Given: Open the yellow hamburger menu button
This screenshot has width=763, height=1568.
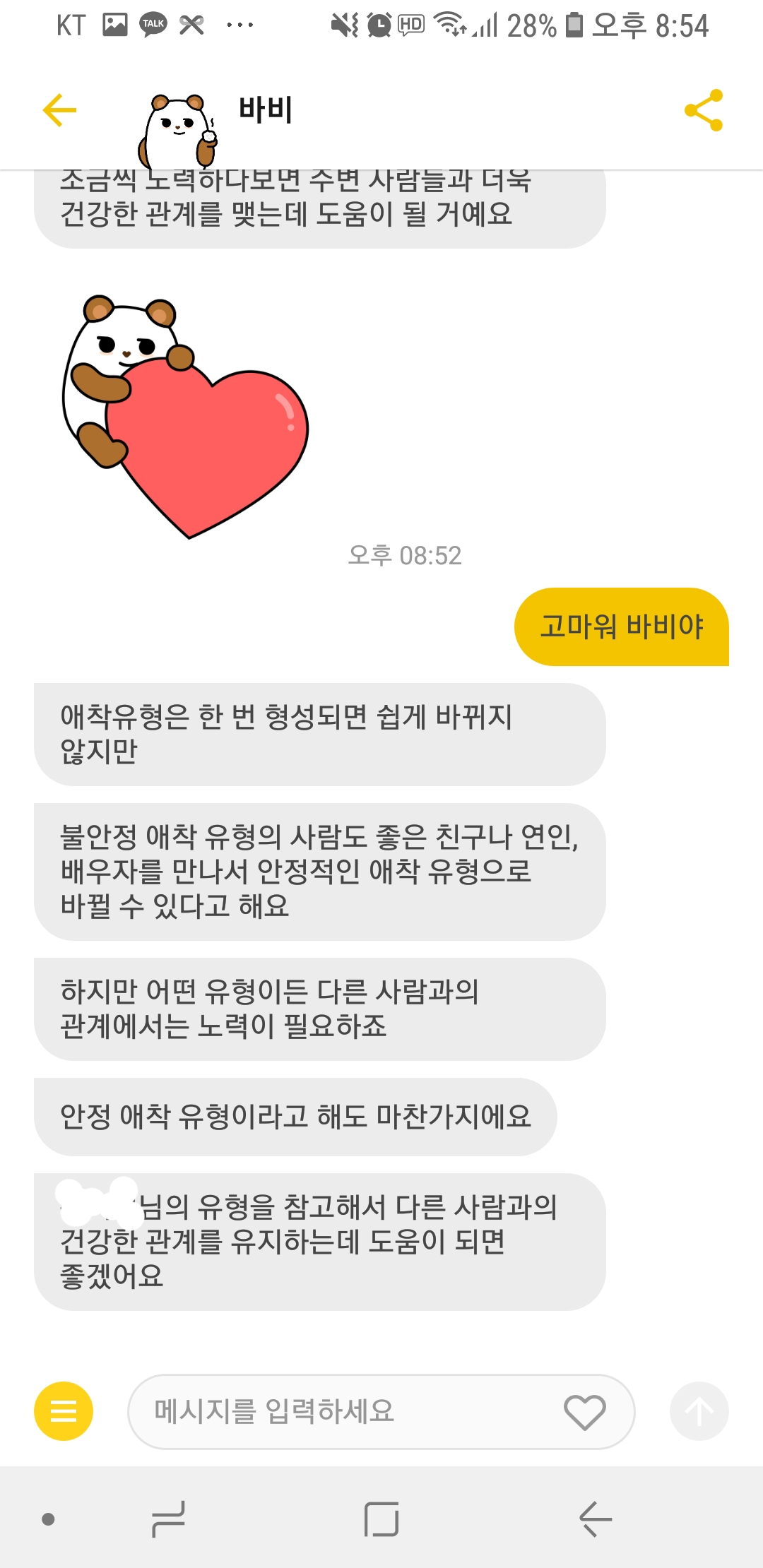Looking at the screenshot, I should [x=64, y=1411].
